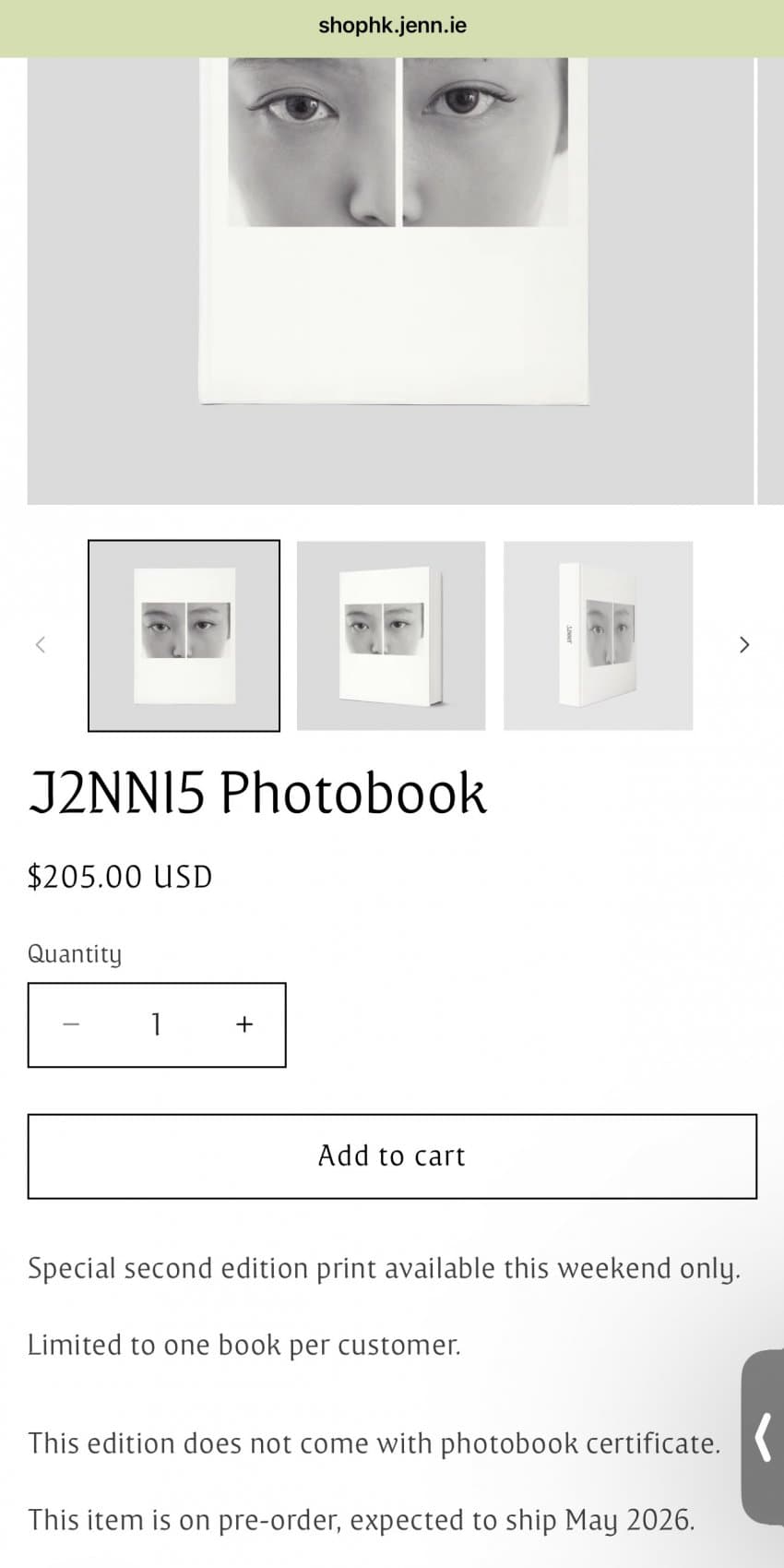View the angled photobook thumbnail

(391, 636)
